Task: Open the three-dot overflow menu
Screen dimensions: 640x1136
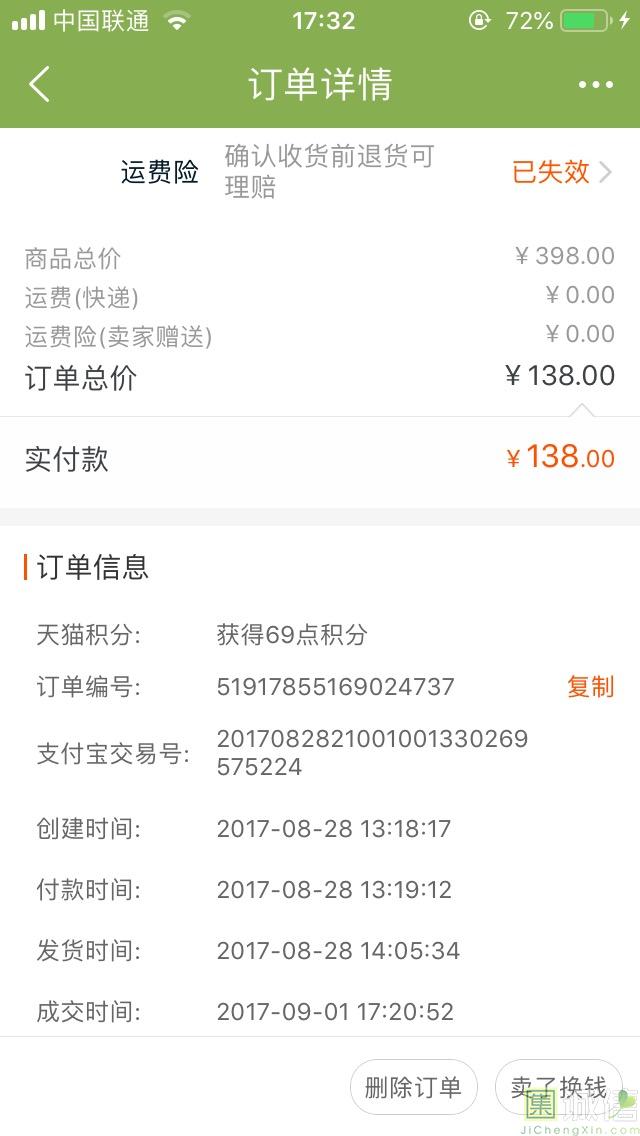Action: pos(596,85)
